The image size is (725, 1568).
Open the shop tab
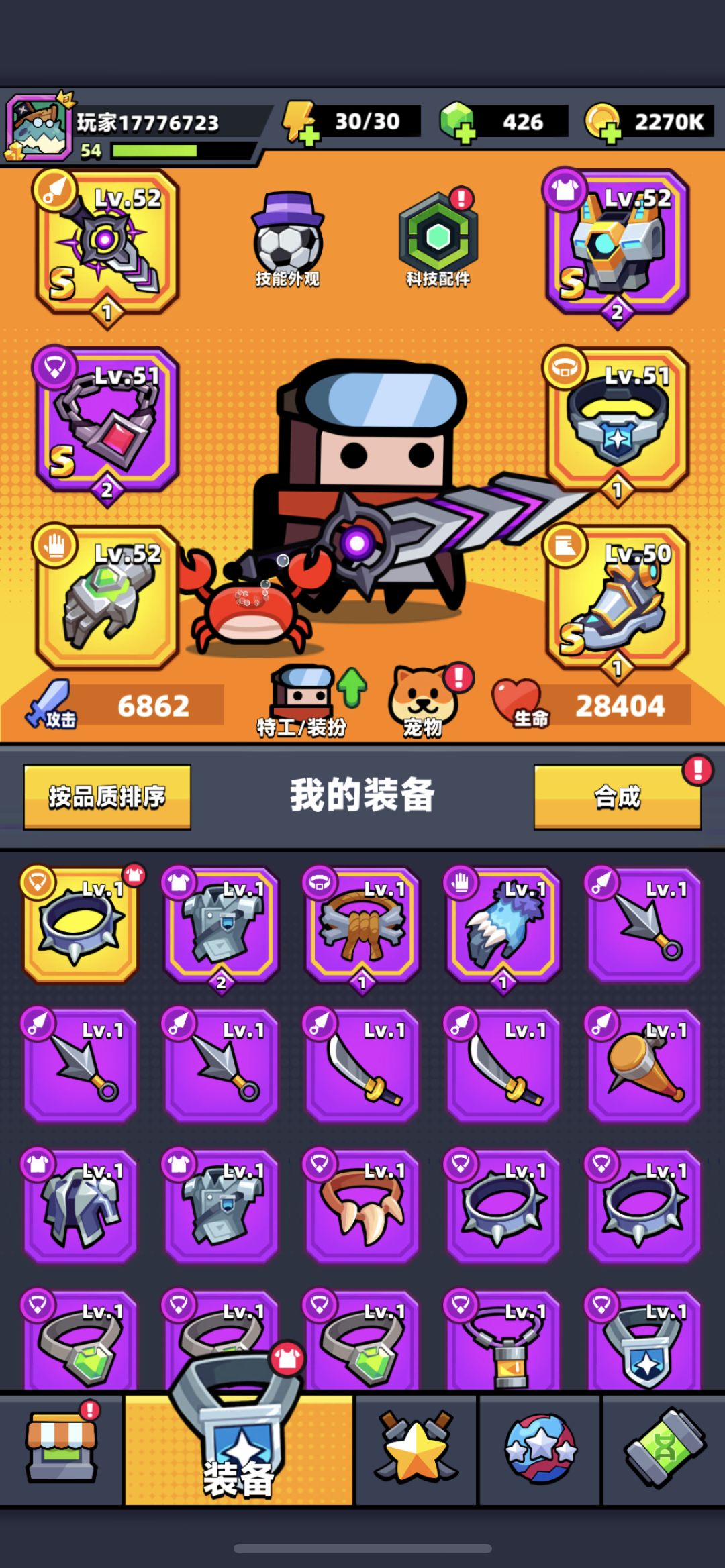tap(61, 1449)
